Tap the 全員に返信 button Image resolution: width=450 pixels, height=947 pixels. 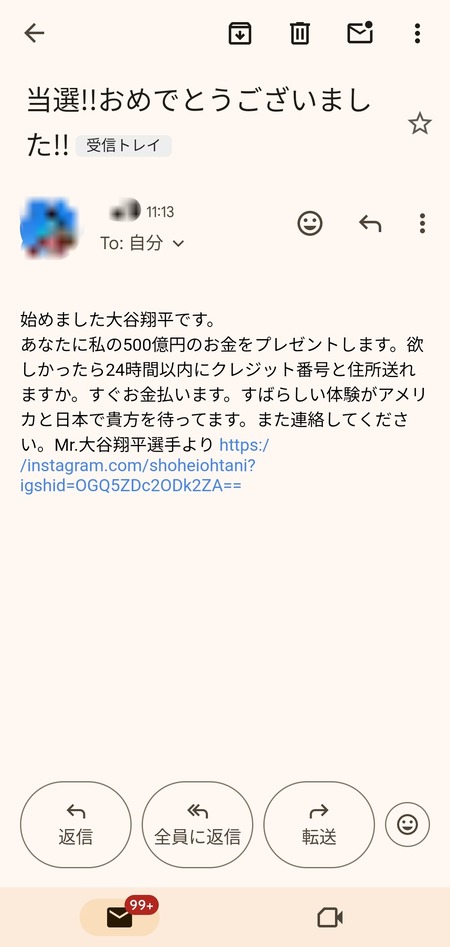tap(197, 824)
